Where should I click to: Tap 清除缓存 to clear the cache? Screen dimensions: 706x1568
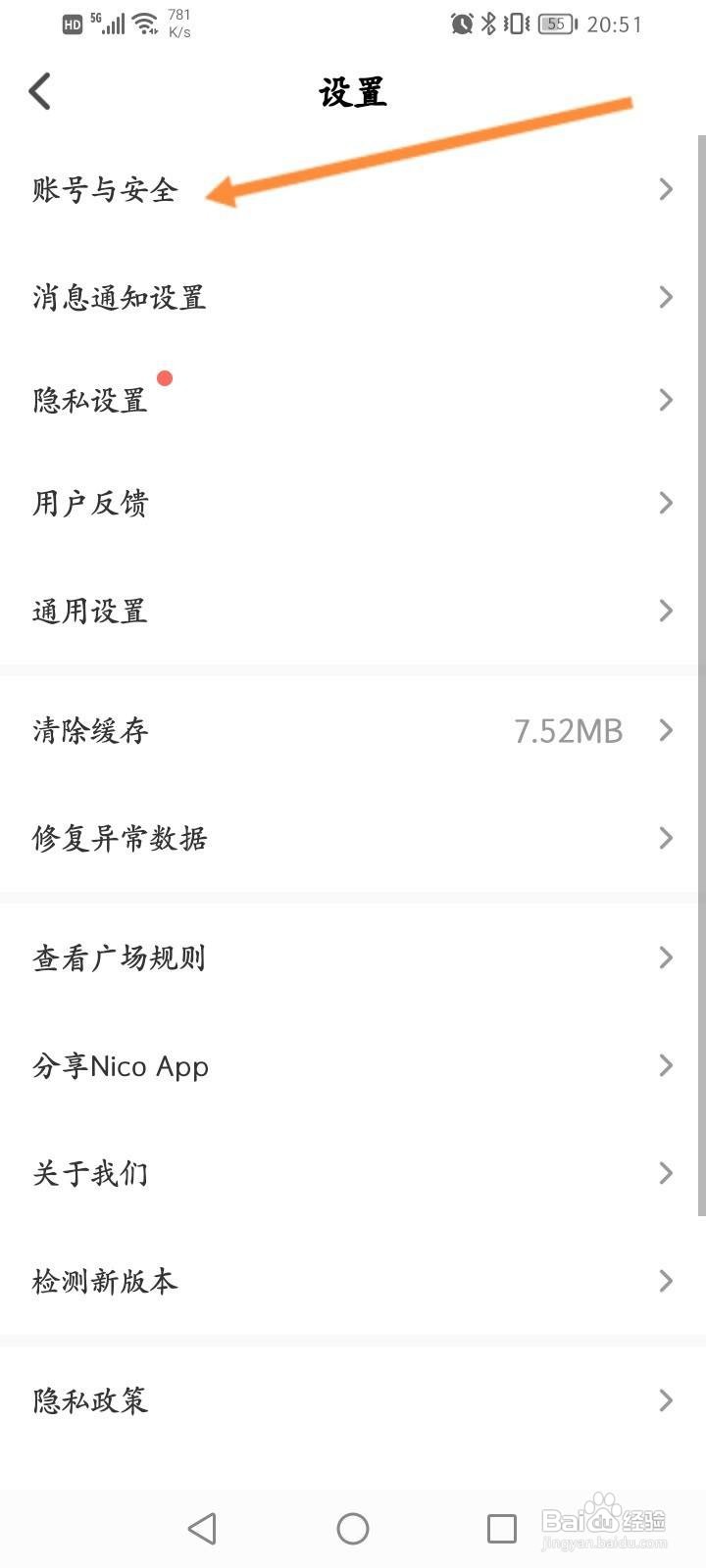coord(89,730)
